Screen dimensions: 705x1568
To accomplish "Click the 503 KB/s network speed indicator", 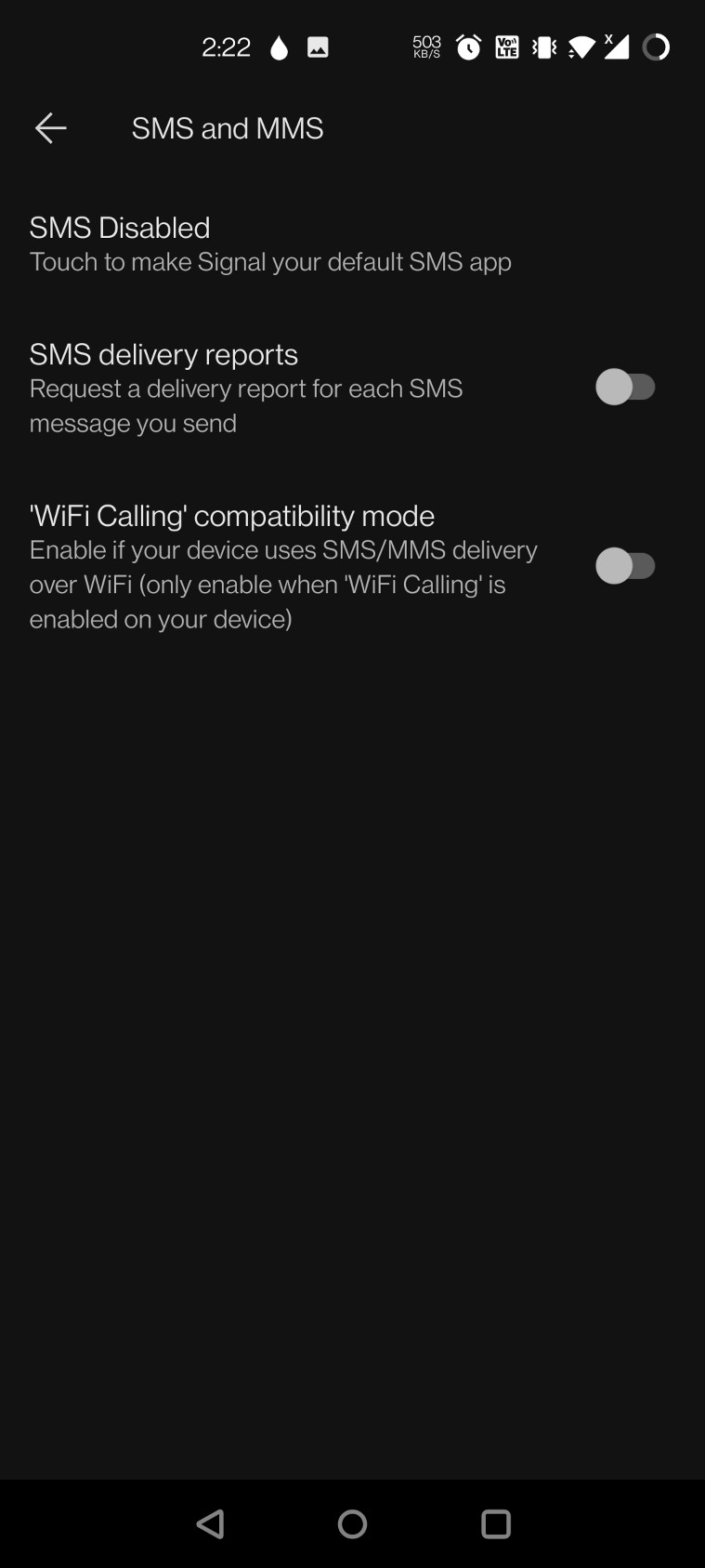I will pos(426,46).
